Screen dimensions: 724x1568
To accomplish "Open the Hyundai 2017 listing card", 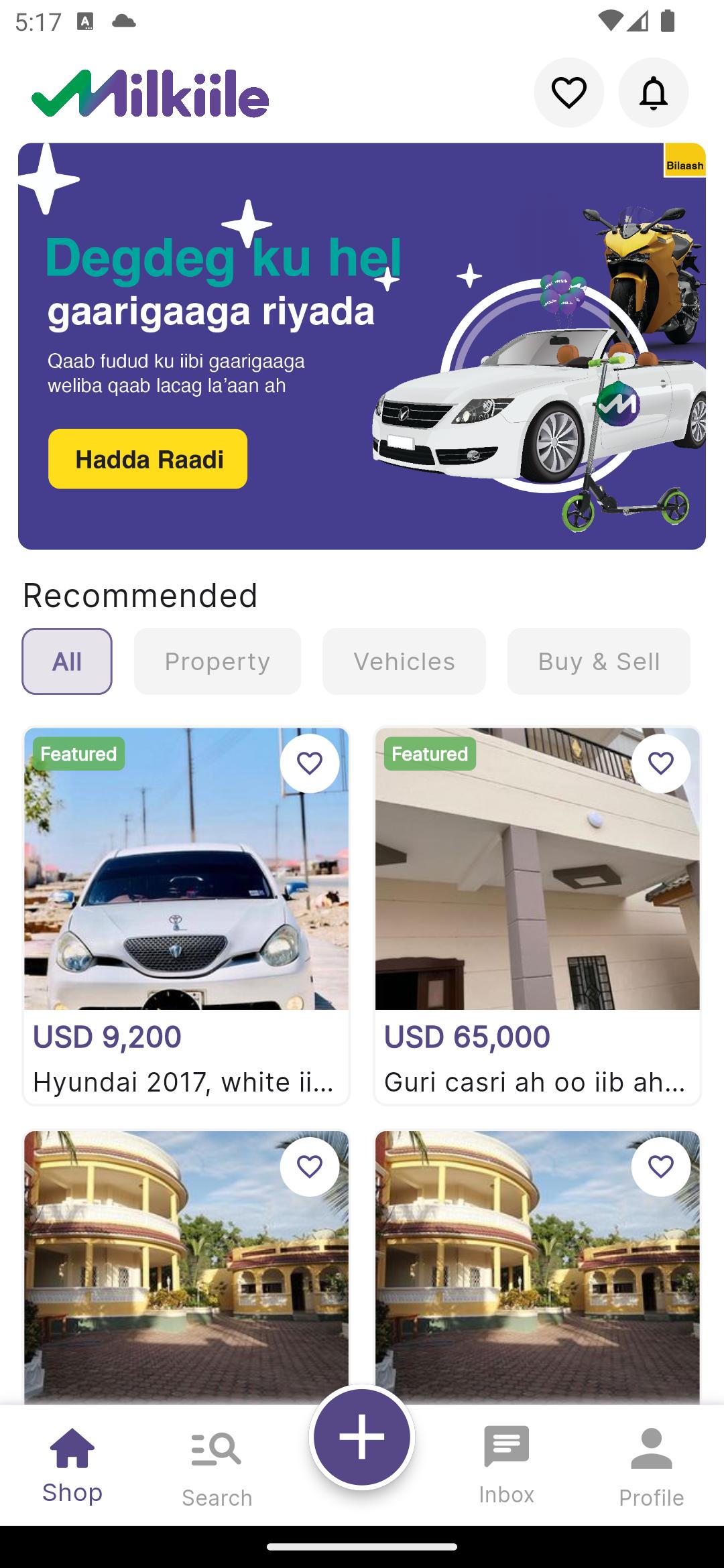I will coord(186,916).
